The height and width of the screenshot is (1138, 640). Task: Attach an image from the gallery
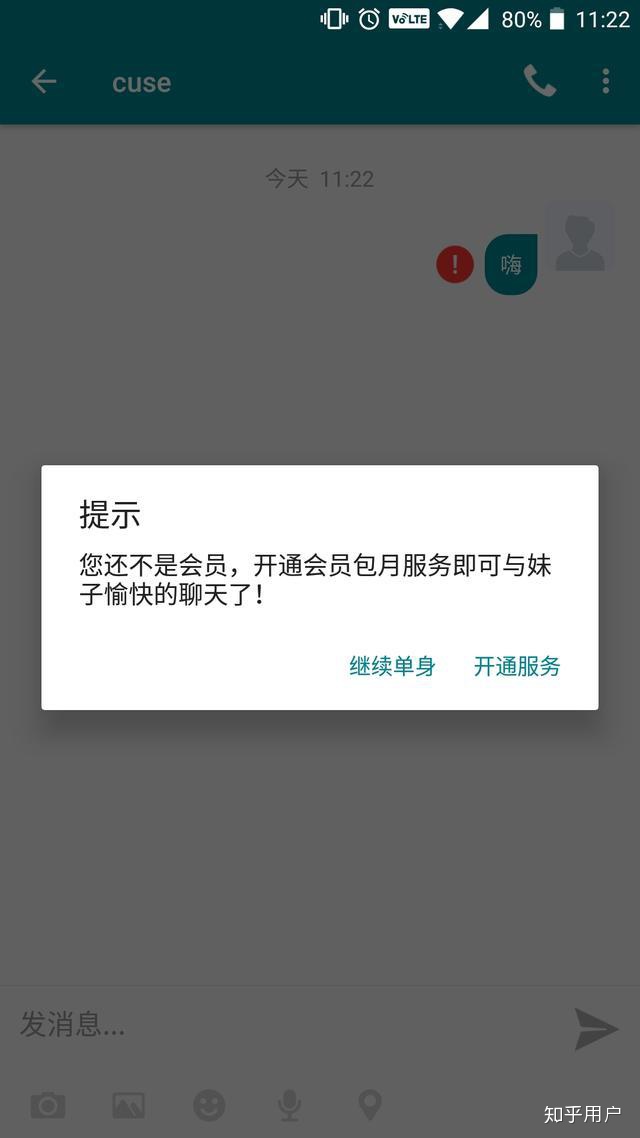click(x=128, y=1105)
